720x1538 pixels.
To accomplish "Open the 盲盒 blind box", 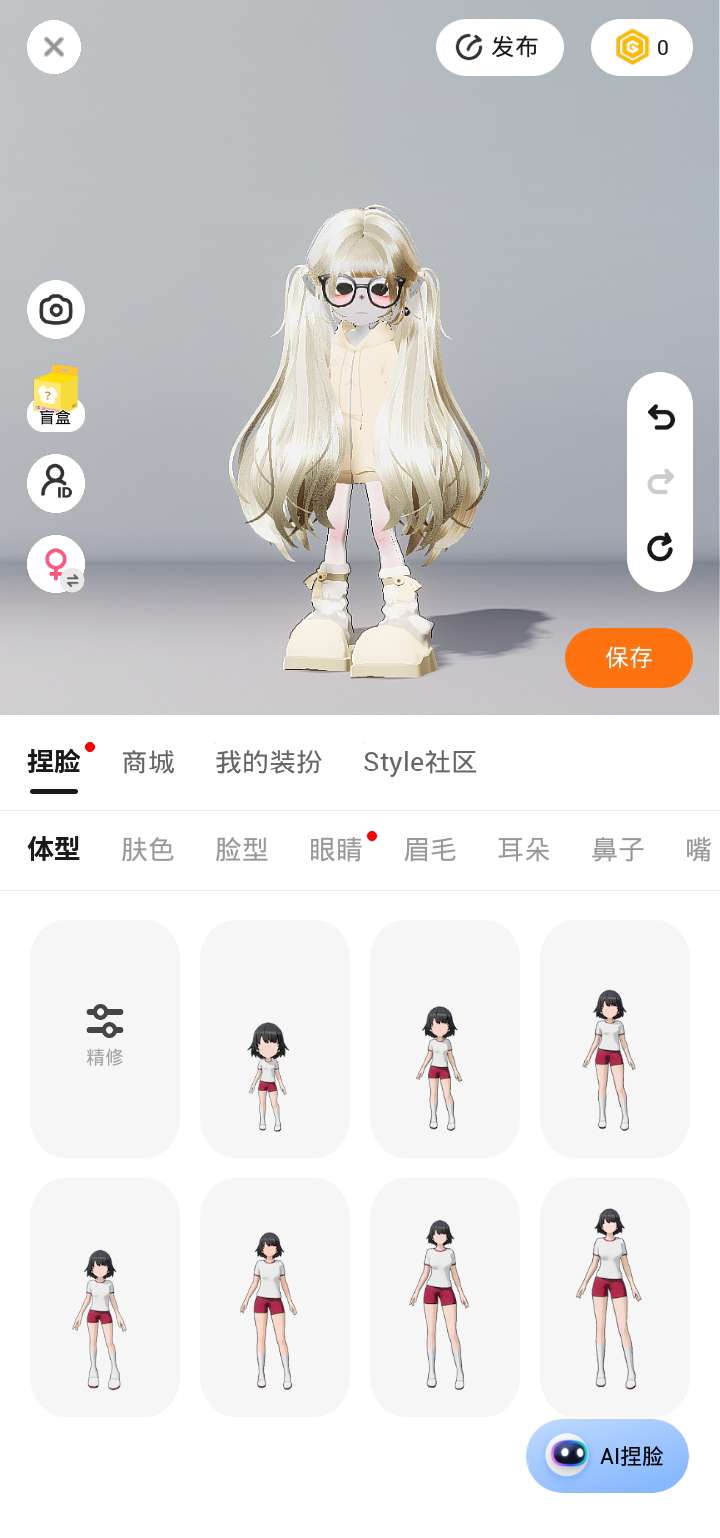I will click(x=56, y=398).
